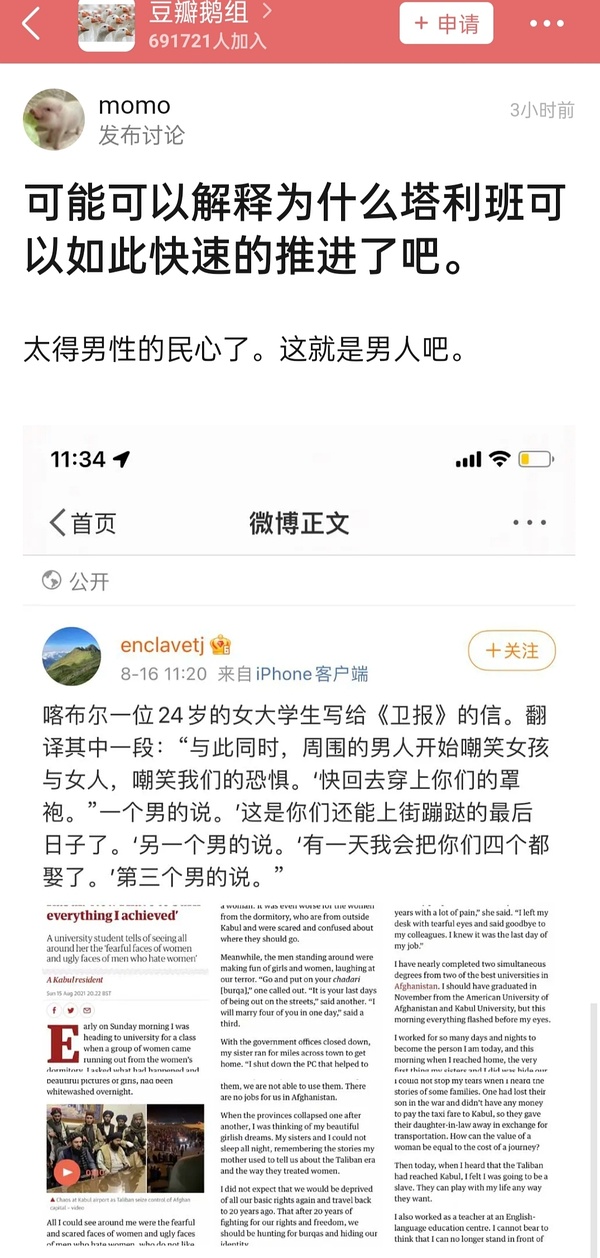Enlarge the screenshot image attached to the post
The height and width of the screenshot is (1258, 600).
pos(299,840)
